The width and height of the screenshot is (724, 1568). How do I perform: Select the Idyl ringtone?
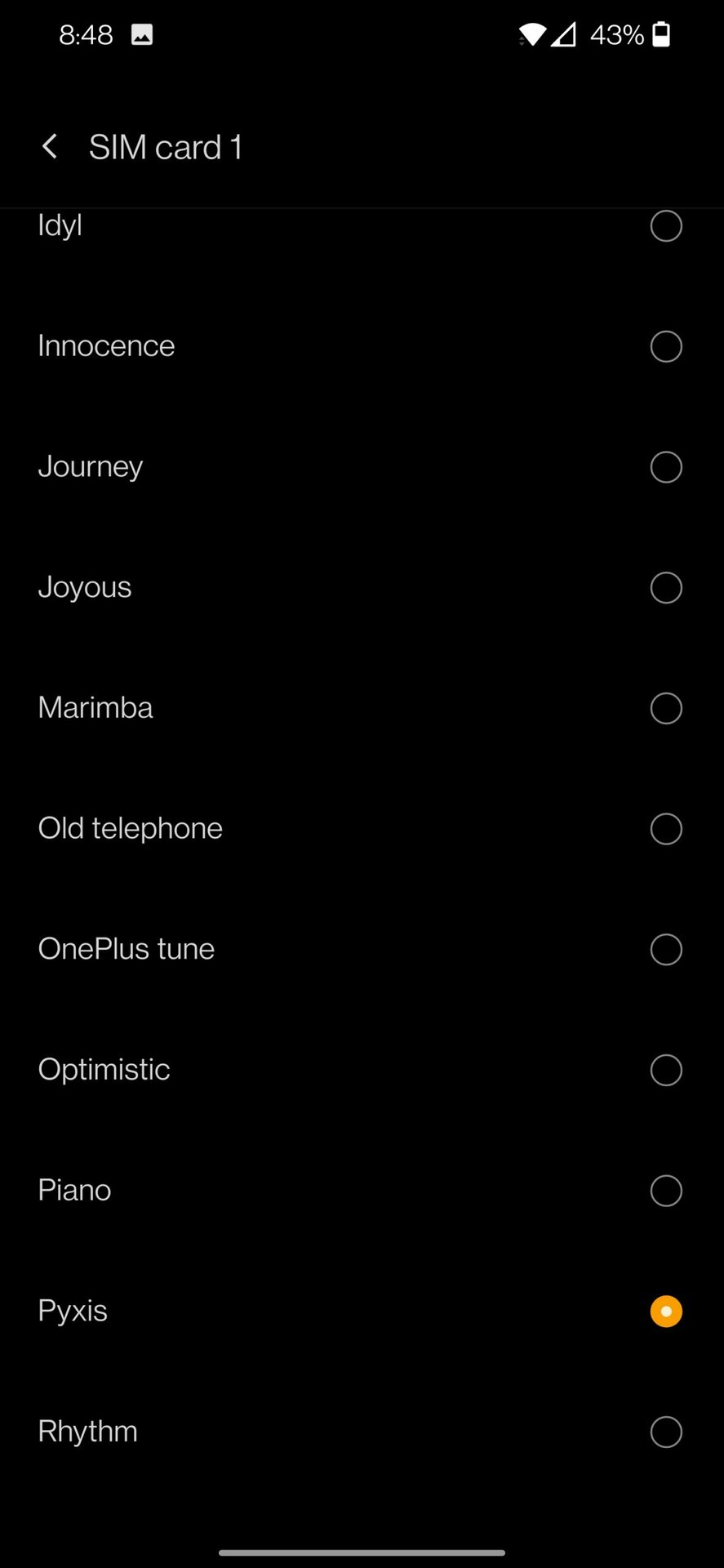(x=665, y=226)
